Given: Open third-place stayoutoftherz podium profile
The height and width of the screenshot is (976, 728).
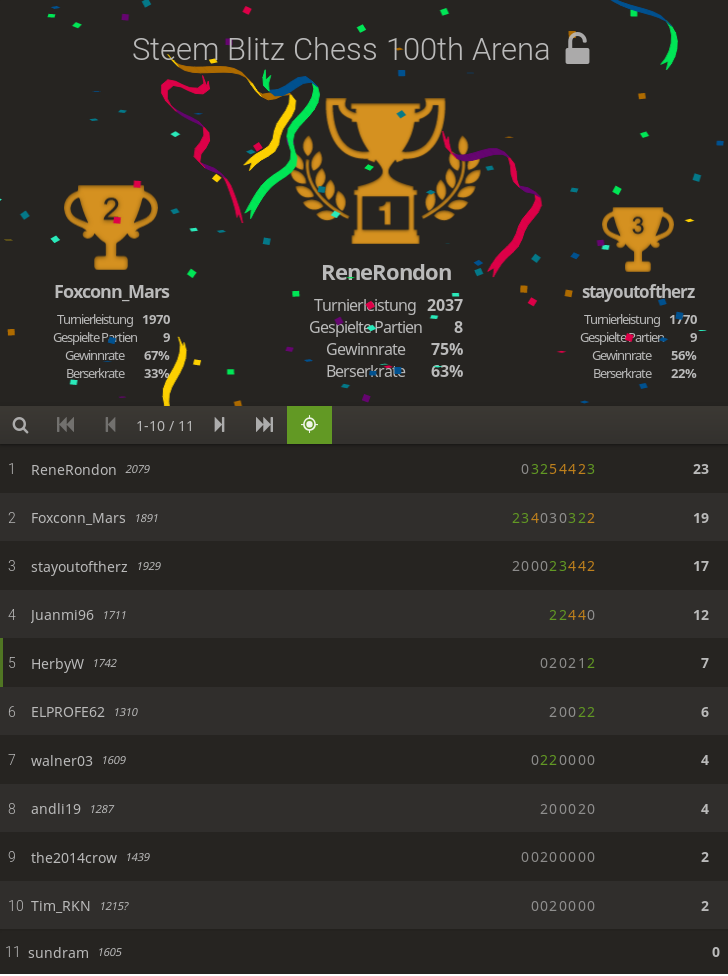Looking at the screenshot, I should (638, 292).
